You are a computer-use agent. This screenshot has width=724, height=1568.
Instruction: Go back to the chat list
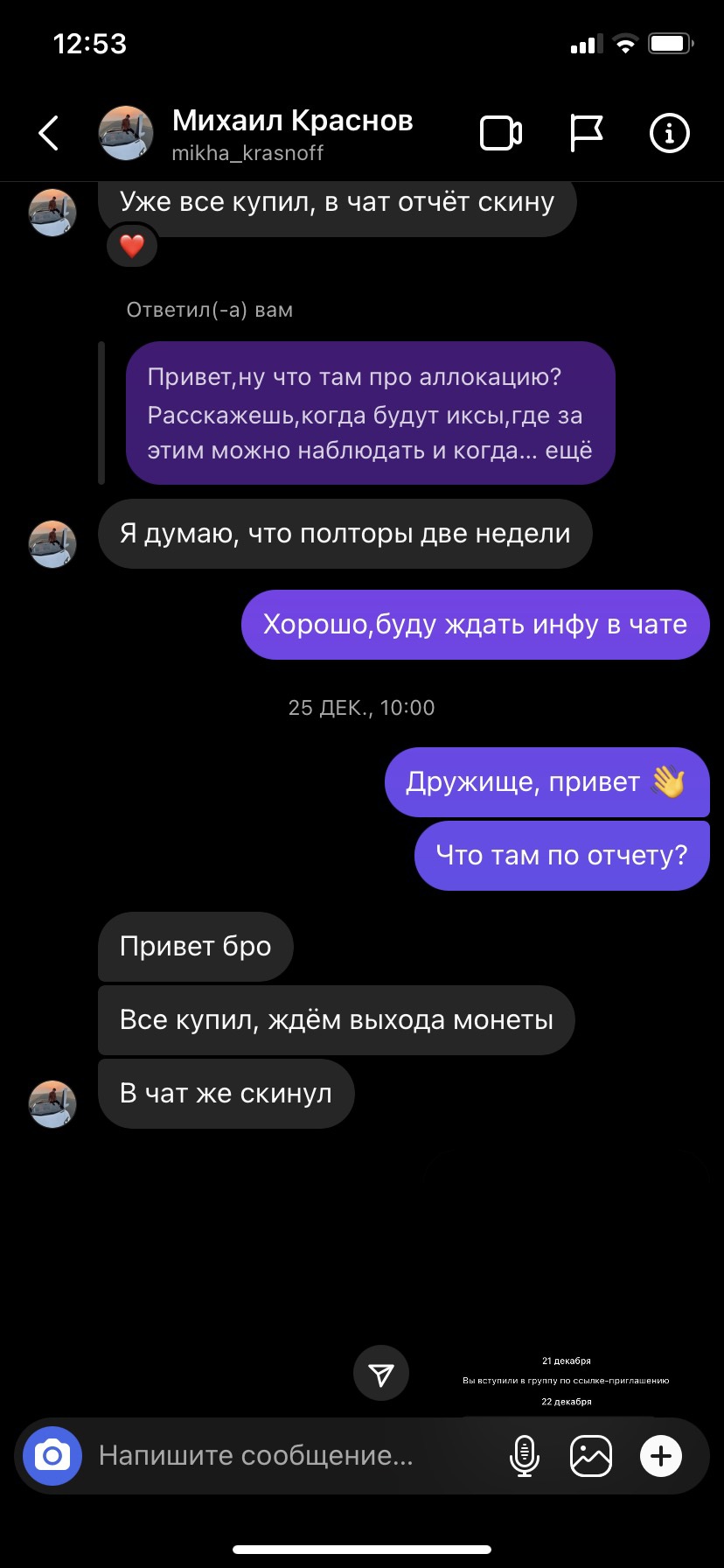click(x=49, y=133)
